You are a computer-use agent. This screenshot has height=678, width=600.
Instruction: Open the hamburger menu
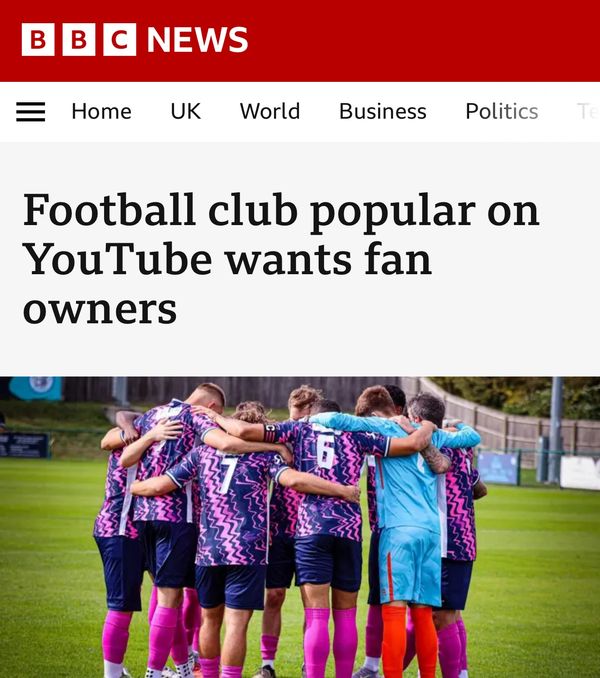coord(31,112)
